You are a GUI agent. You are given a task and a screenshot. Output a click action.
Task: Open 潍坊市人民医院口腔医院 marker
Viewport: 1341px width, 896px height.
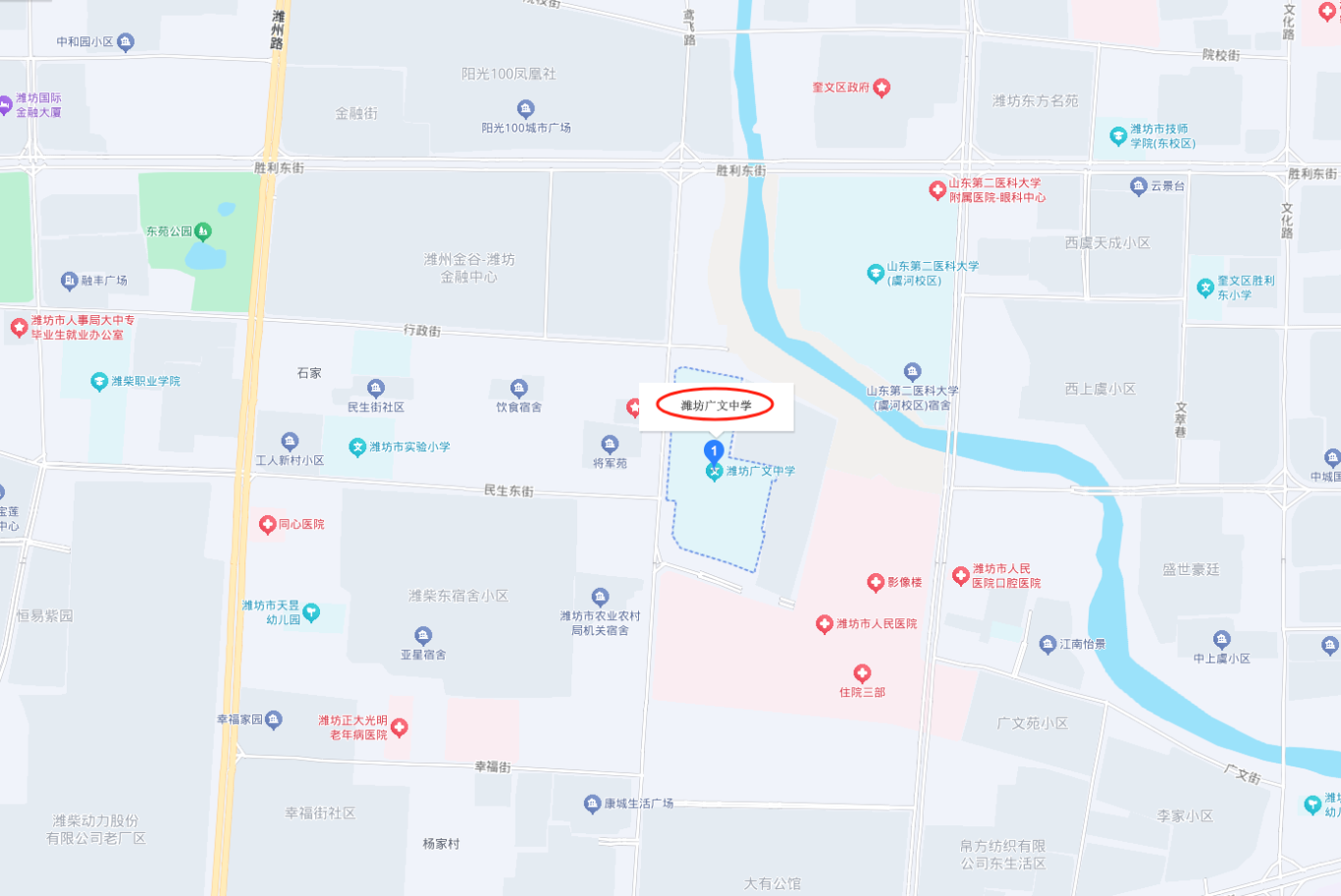(x=961, y=576)
